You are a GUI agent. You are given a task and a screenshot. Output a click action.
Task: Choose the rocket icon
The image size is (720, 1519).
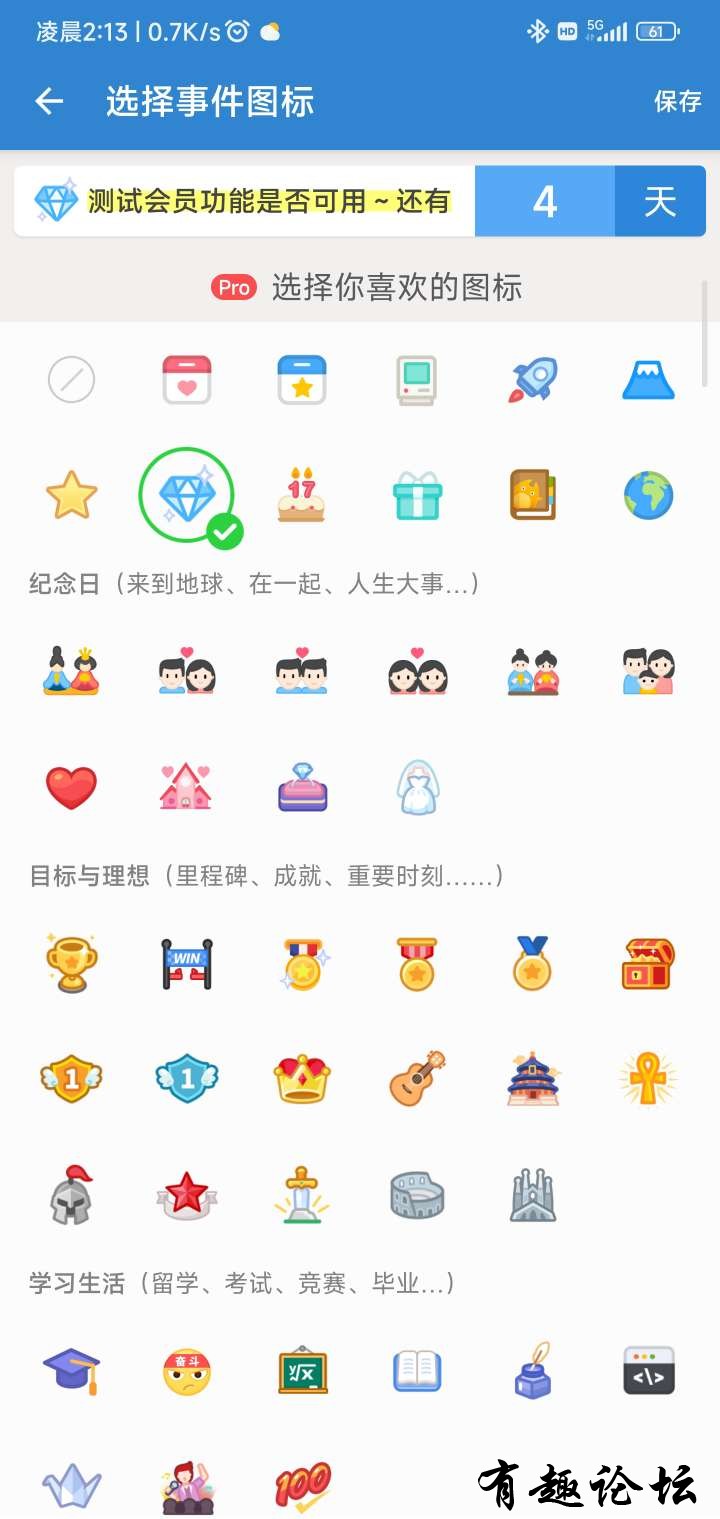coord(533,380)
